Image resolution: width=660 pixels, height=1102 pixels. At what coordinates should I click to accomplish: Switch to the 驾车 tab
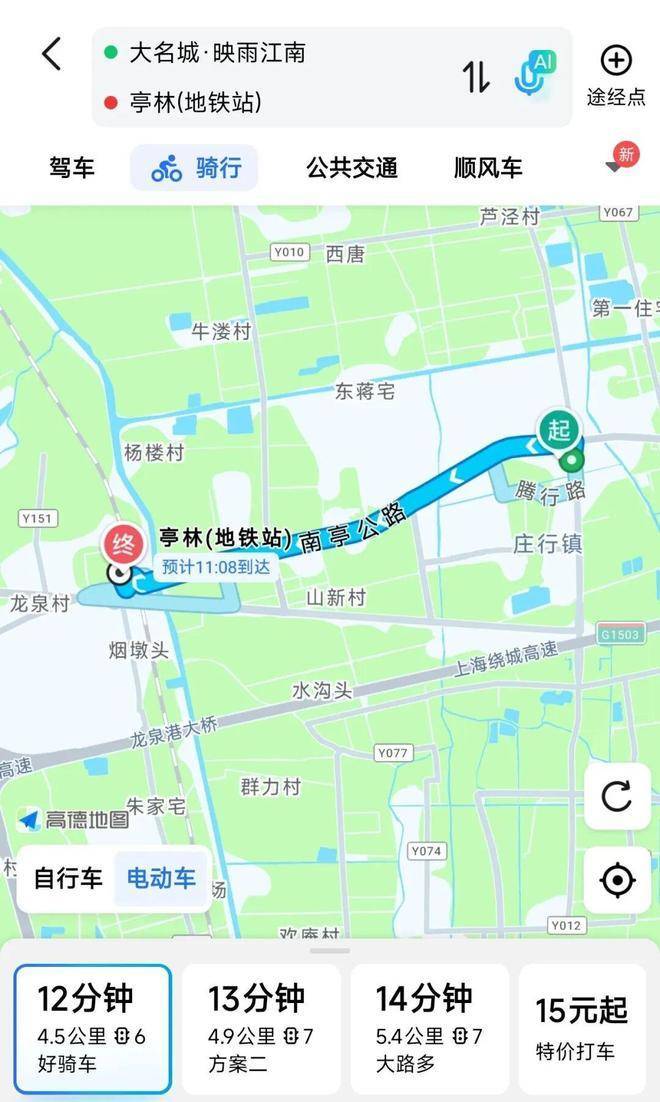(x=72, y=168)
